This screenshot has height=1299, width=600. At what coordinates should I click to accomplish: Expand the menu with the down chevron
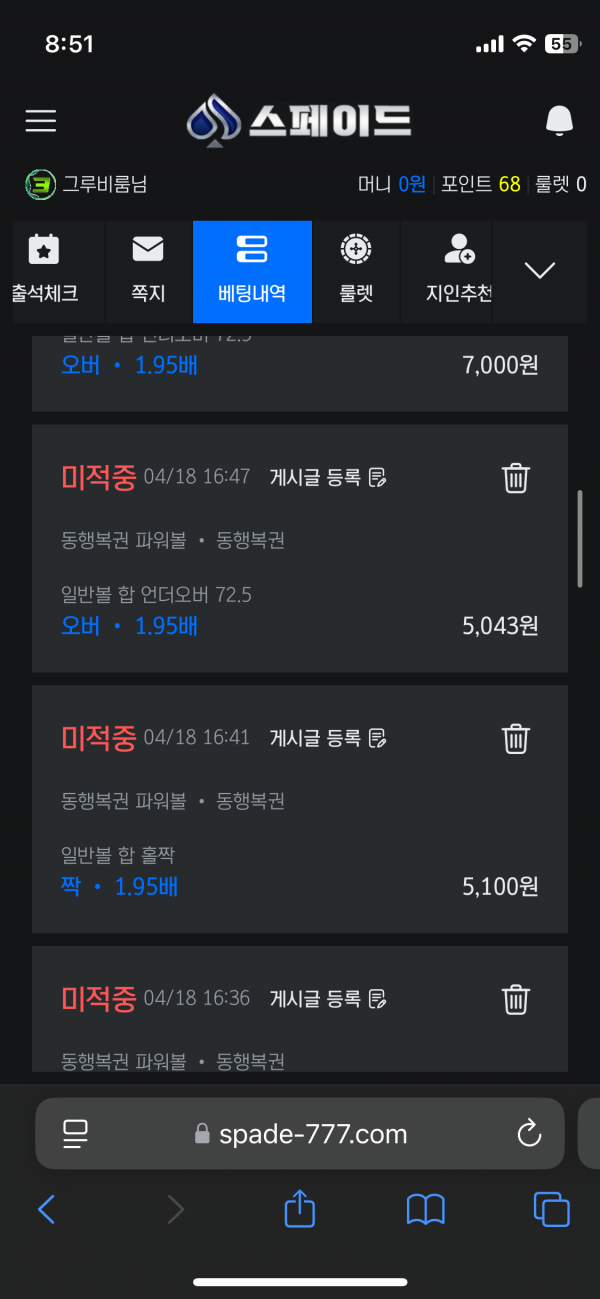pyautogui.click(x=540, y=270)
